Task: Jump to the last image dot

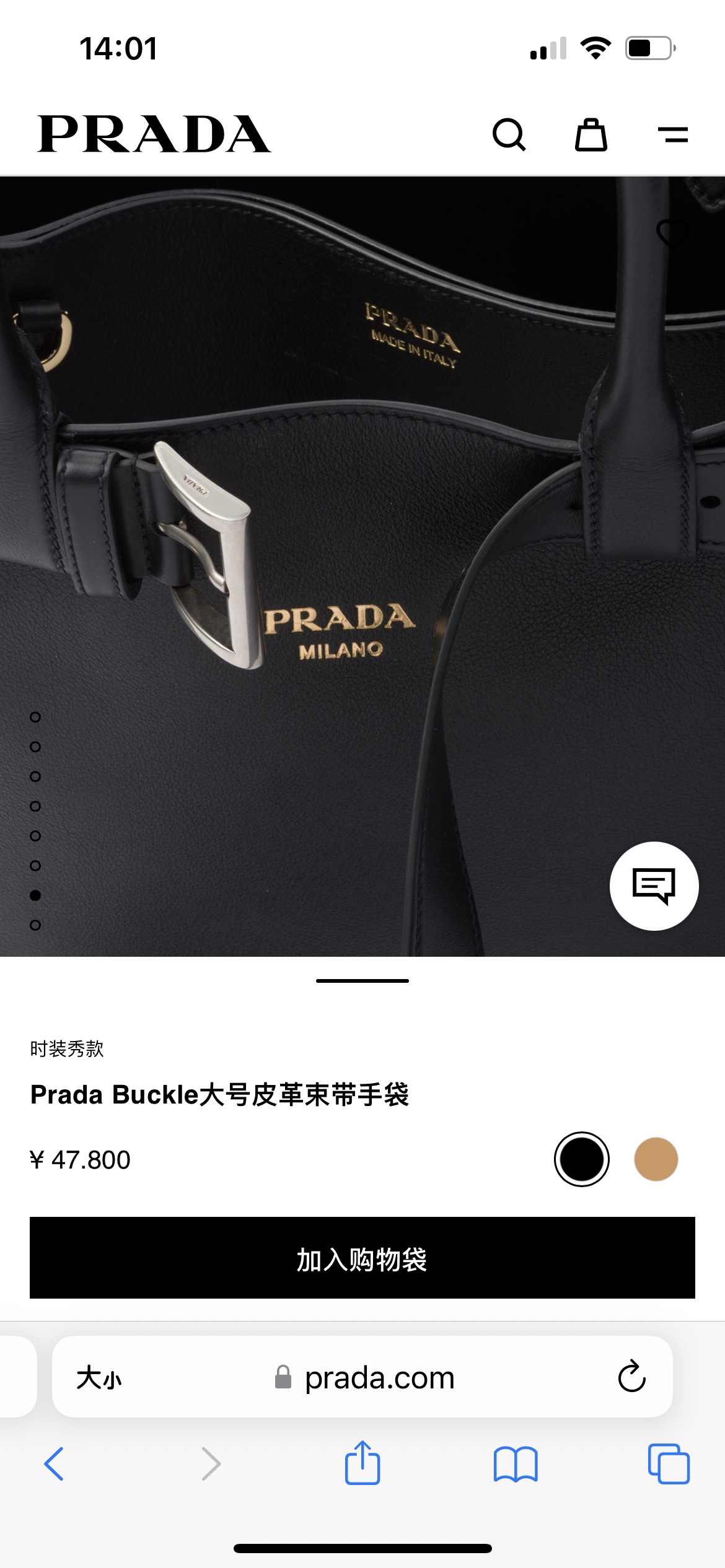Action: [35, 925]
